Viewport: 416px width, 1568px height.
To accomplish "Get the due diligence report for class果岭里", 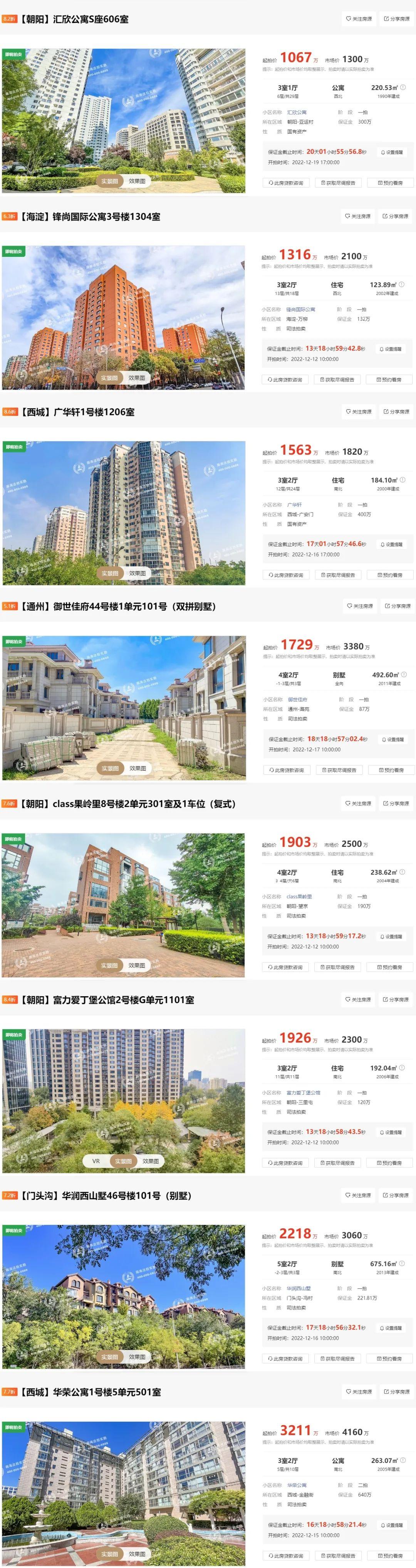I will coord(337,967).
